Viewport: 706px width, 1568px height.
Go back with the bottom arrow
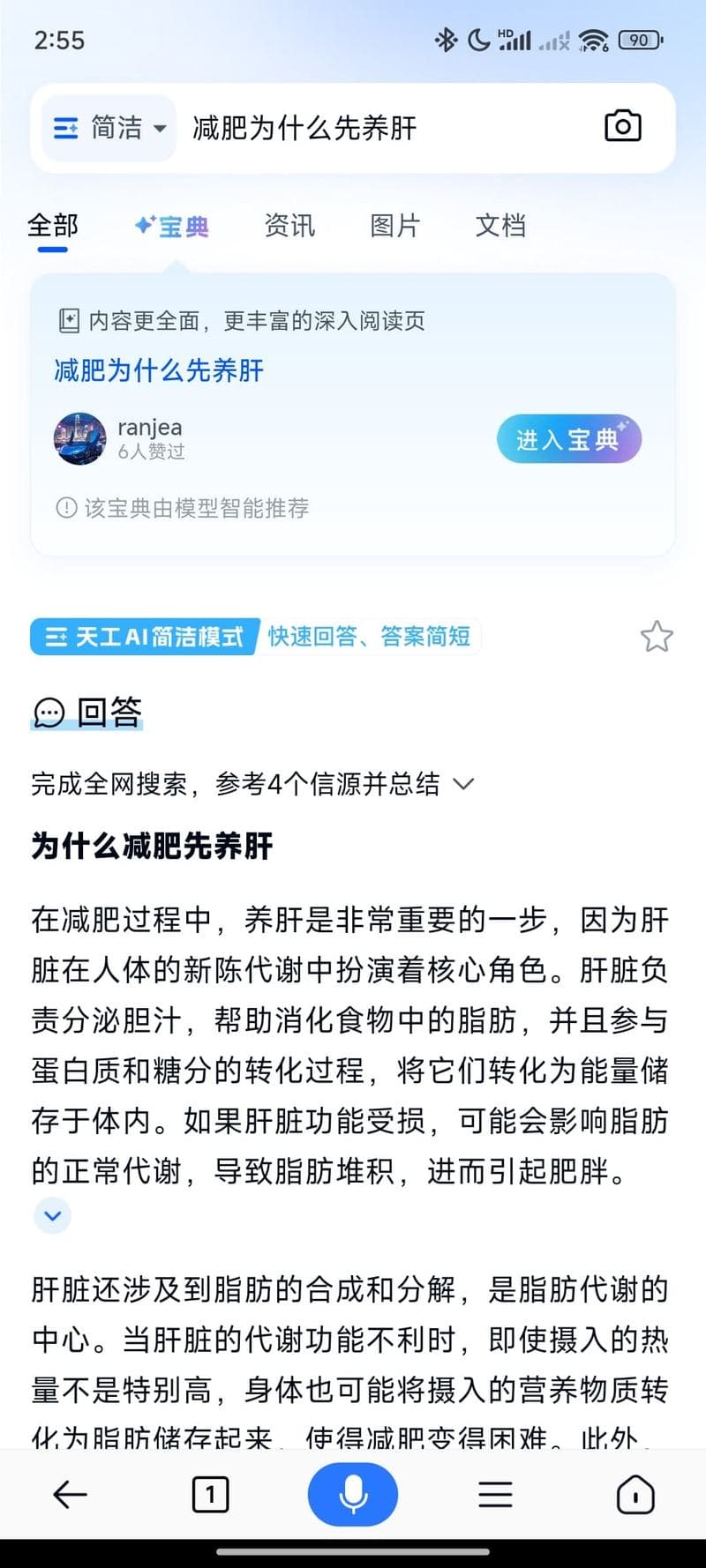tap(71, 1494)
